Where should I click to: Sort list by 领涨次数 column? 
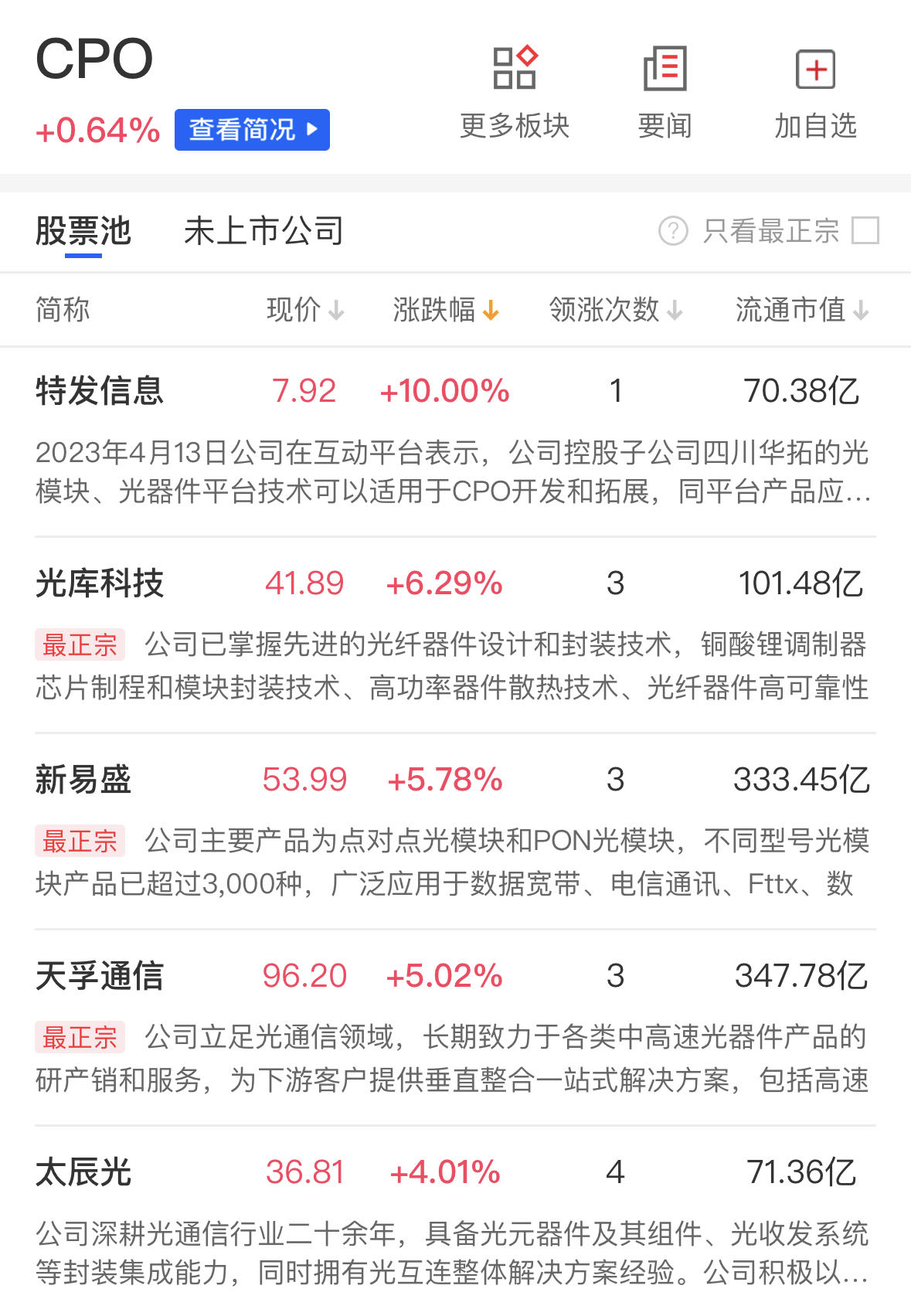[615, 310]
